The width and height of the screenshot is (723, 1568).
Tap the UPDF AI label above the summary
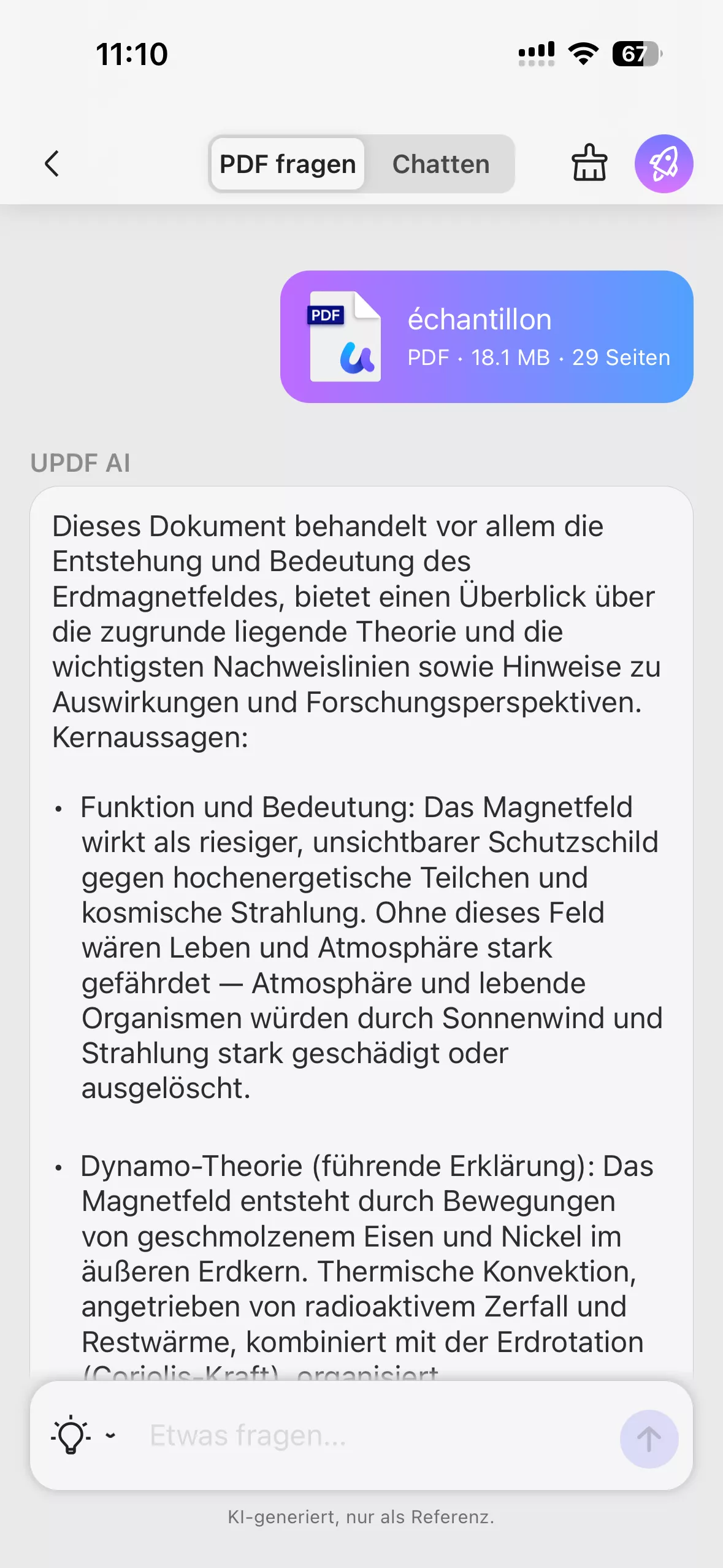tap(80, 463)
